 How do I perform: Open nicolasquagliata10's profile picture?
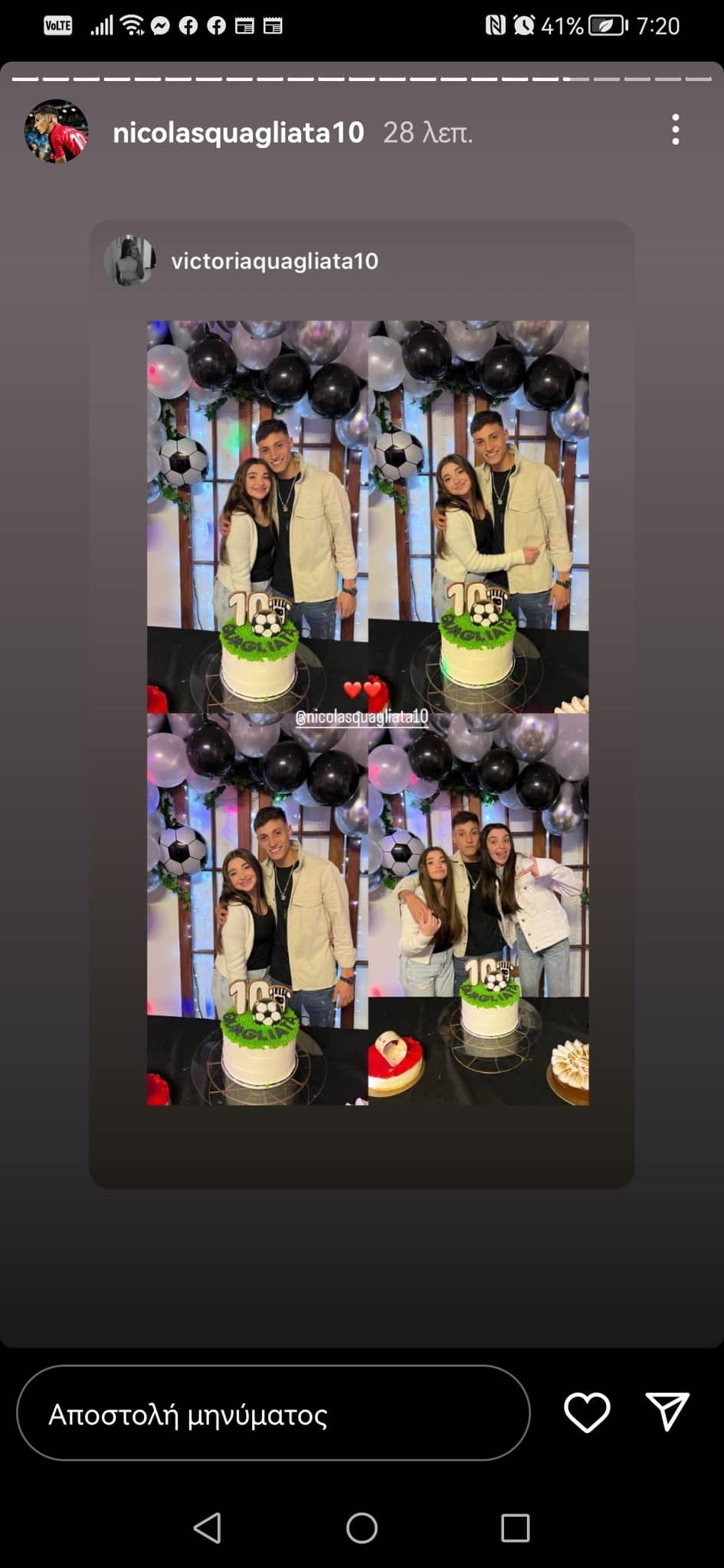[x=56, y=131]
